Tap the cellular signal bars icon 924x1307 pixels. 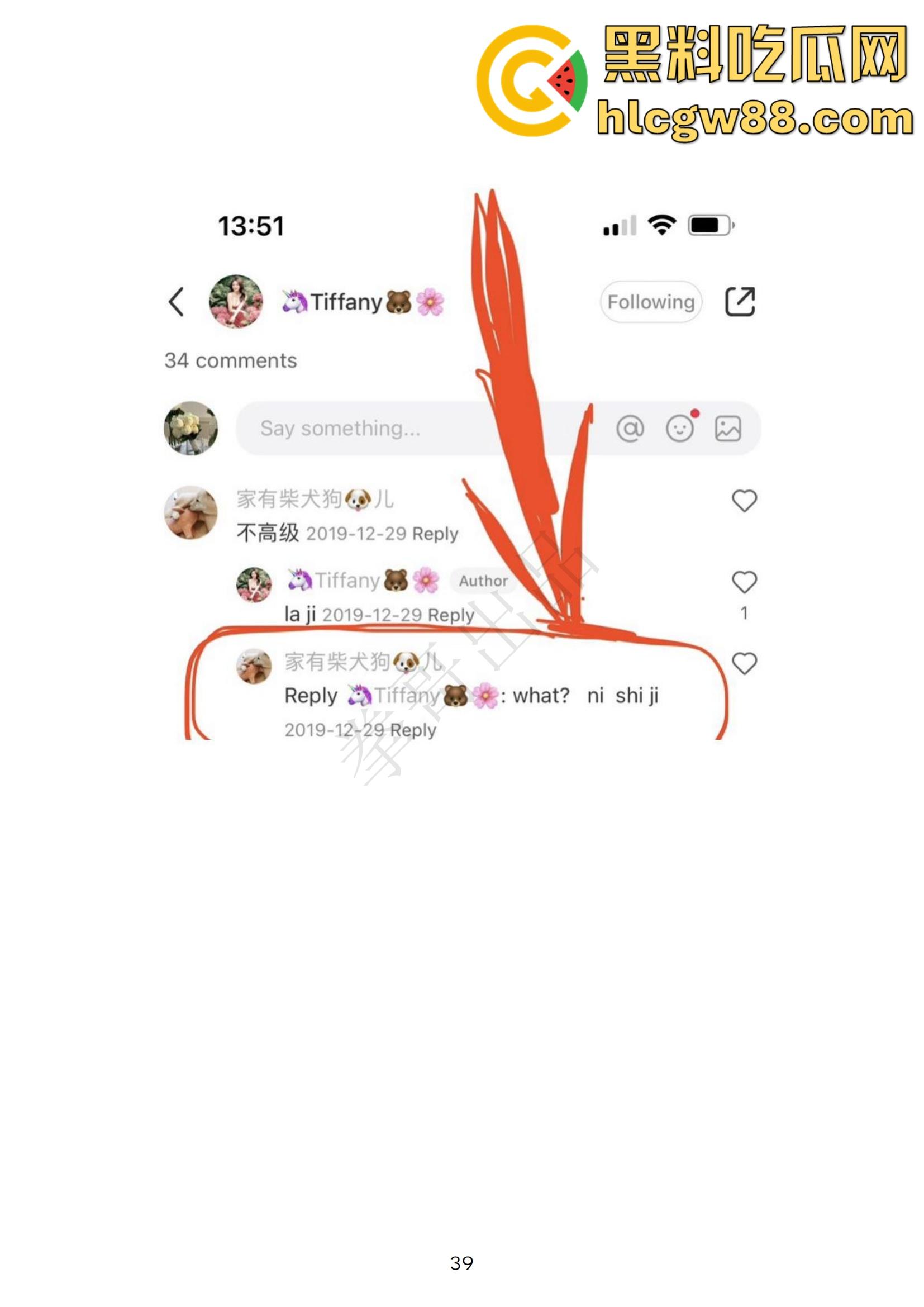click(620, 225)
